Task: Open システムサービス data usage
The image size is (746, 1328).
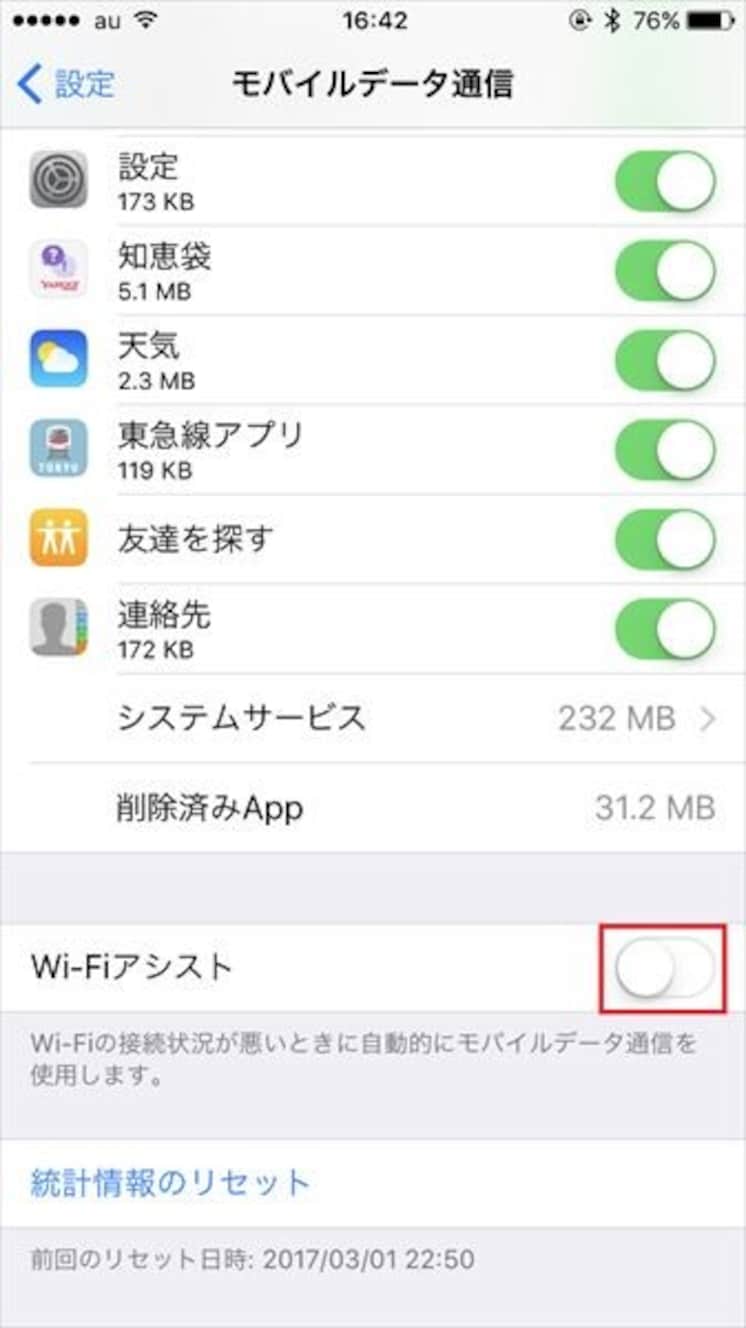Action: [373, 718]
